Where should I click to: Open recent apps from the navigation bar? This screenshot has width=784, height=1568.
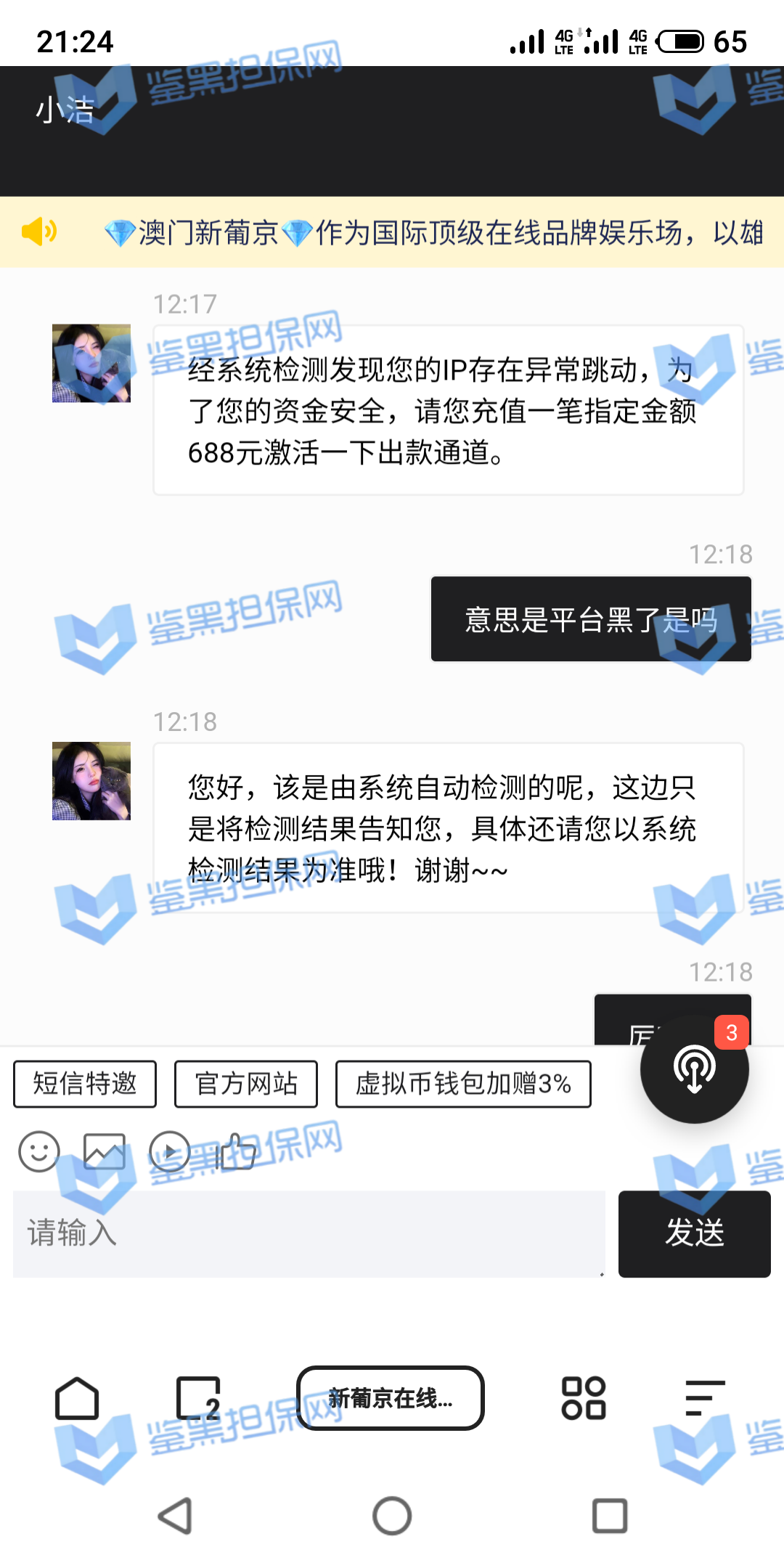pyautogui.click(x=610, y=1516)
